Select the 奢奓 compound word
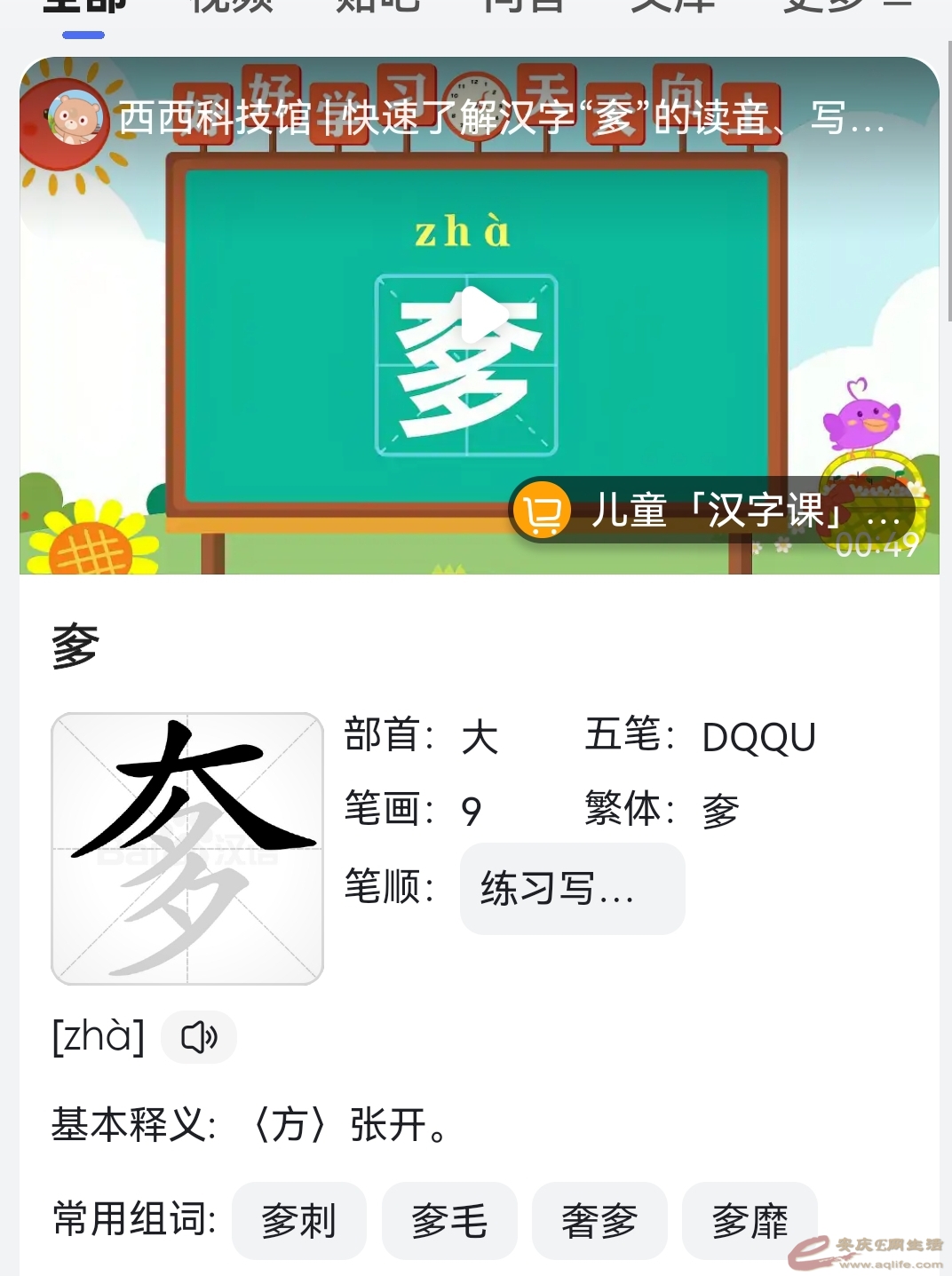The height and width of the screenshot is (1276, 952). 599,1222
